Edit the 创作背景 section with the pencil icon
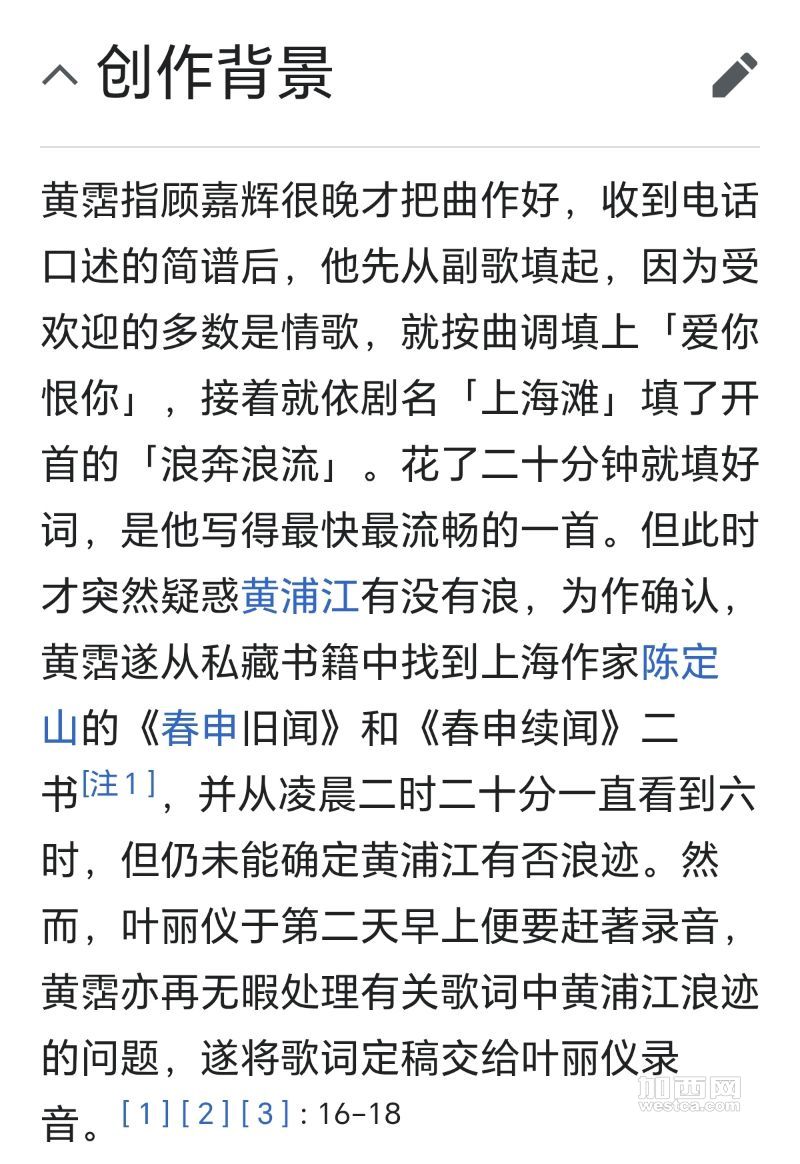Viewport: 800px width, 1164px height. coord(735,75)
